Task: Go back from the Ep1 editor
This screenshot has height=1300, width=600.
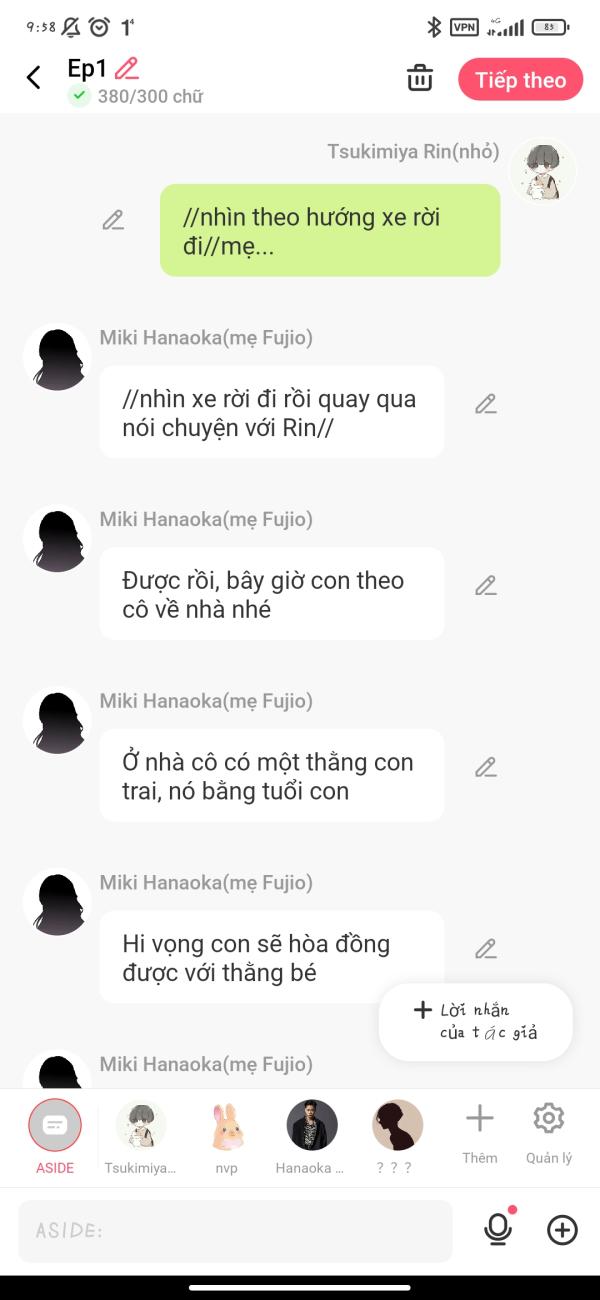Action: click(x=34, y=78)
